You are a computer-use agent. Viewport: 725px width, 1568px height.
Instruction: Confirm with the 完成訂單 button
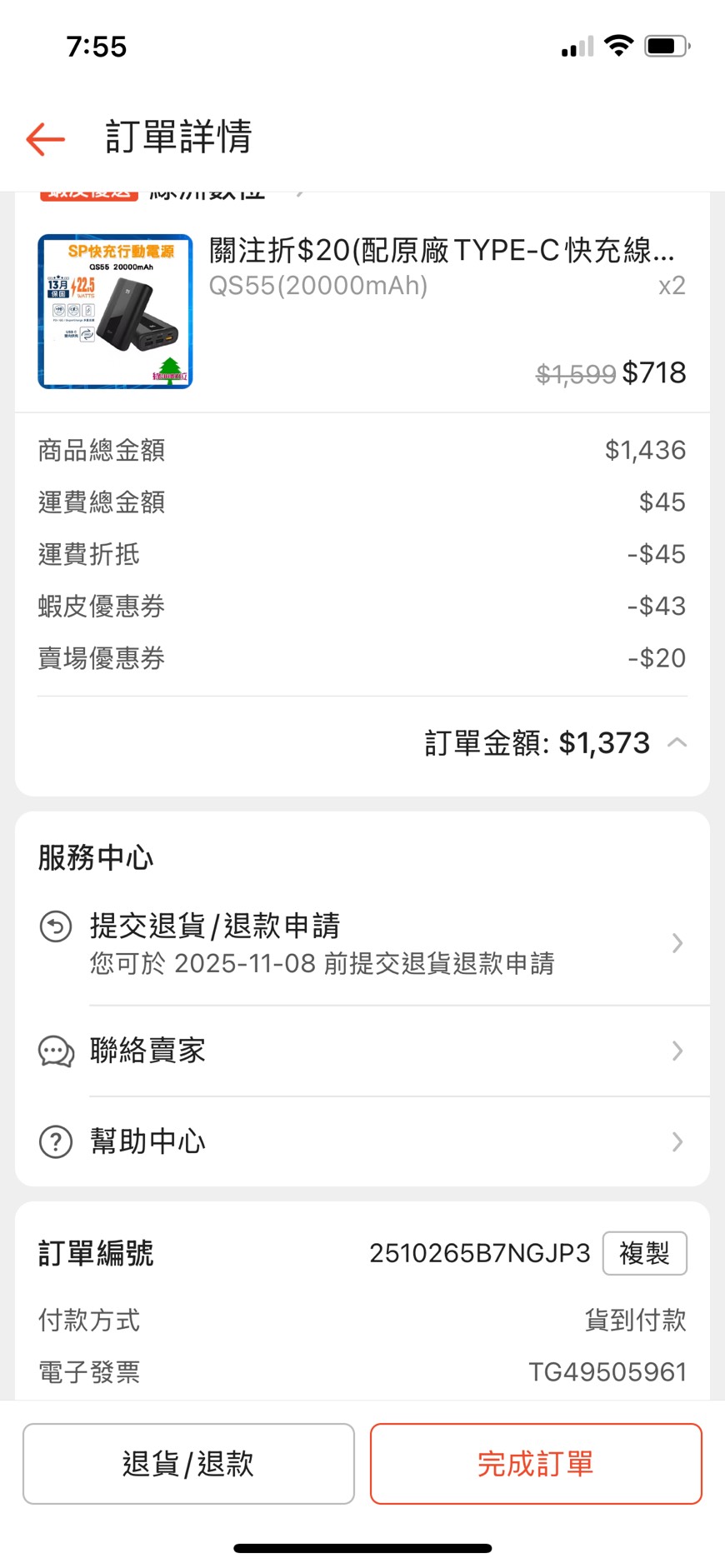tap(536, 1464)
